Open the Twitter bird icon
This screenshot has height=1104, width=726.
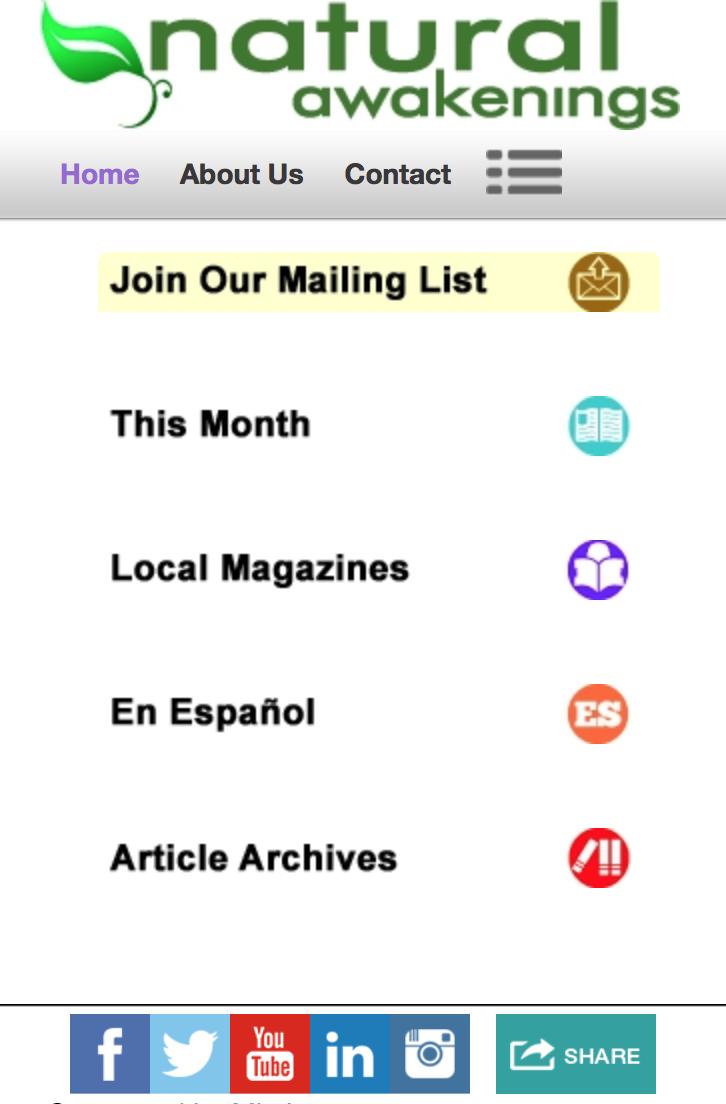(x=189, y=1051)
